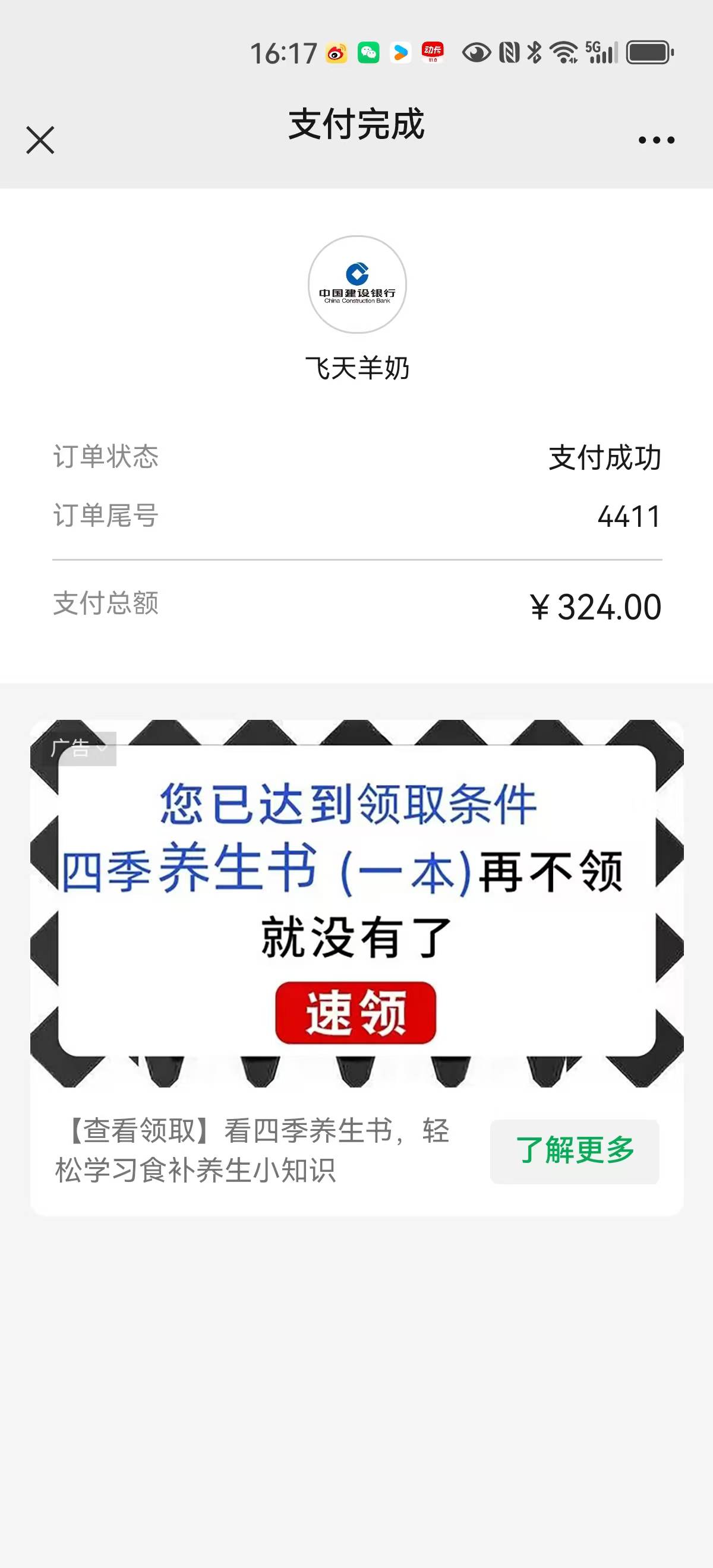Open the 四季养生书 ad banner
The width and height of the screenshot is (713, 1568).
click(357, 903)
